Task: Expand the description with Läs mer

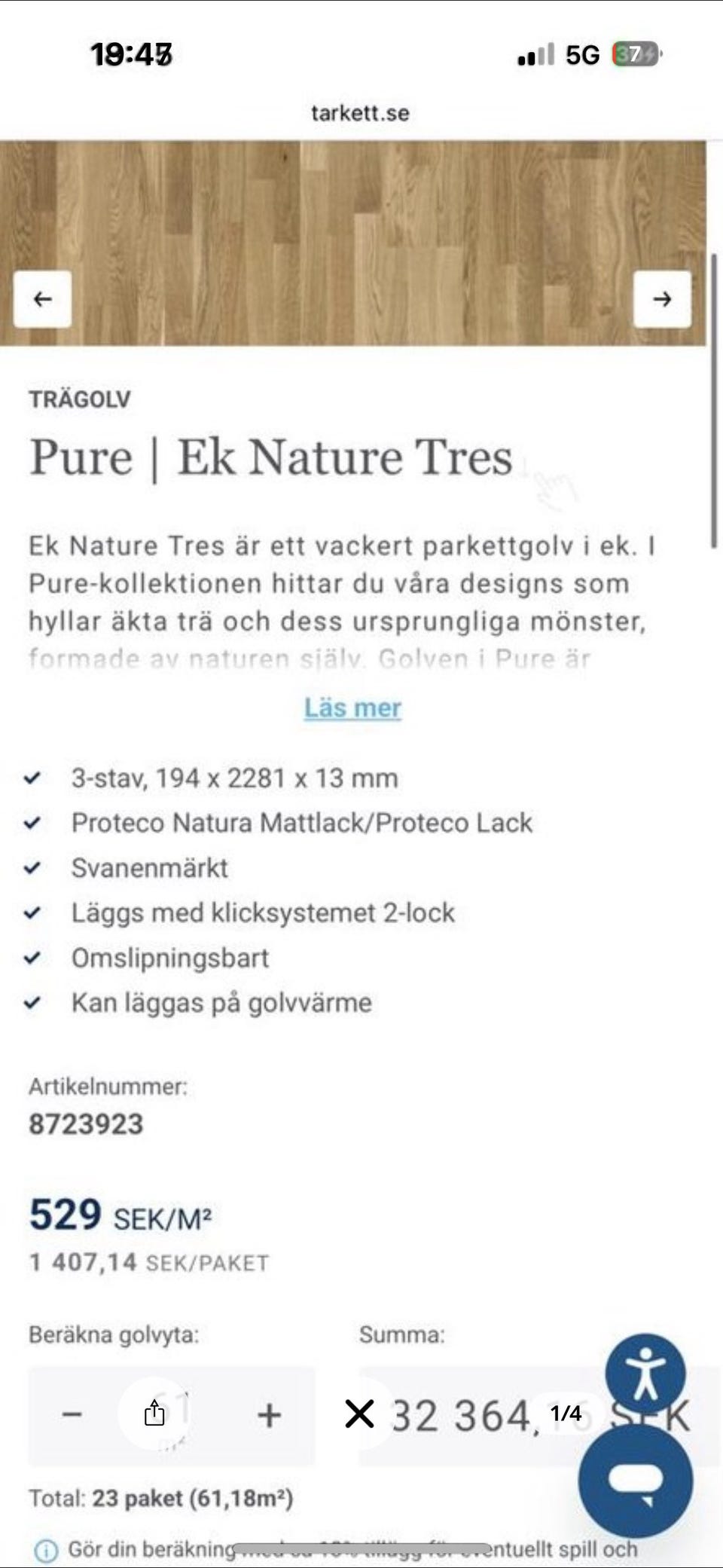Action: coord(352,708)
